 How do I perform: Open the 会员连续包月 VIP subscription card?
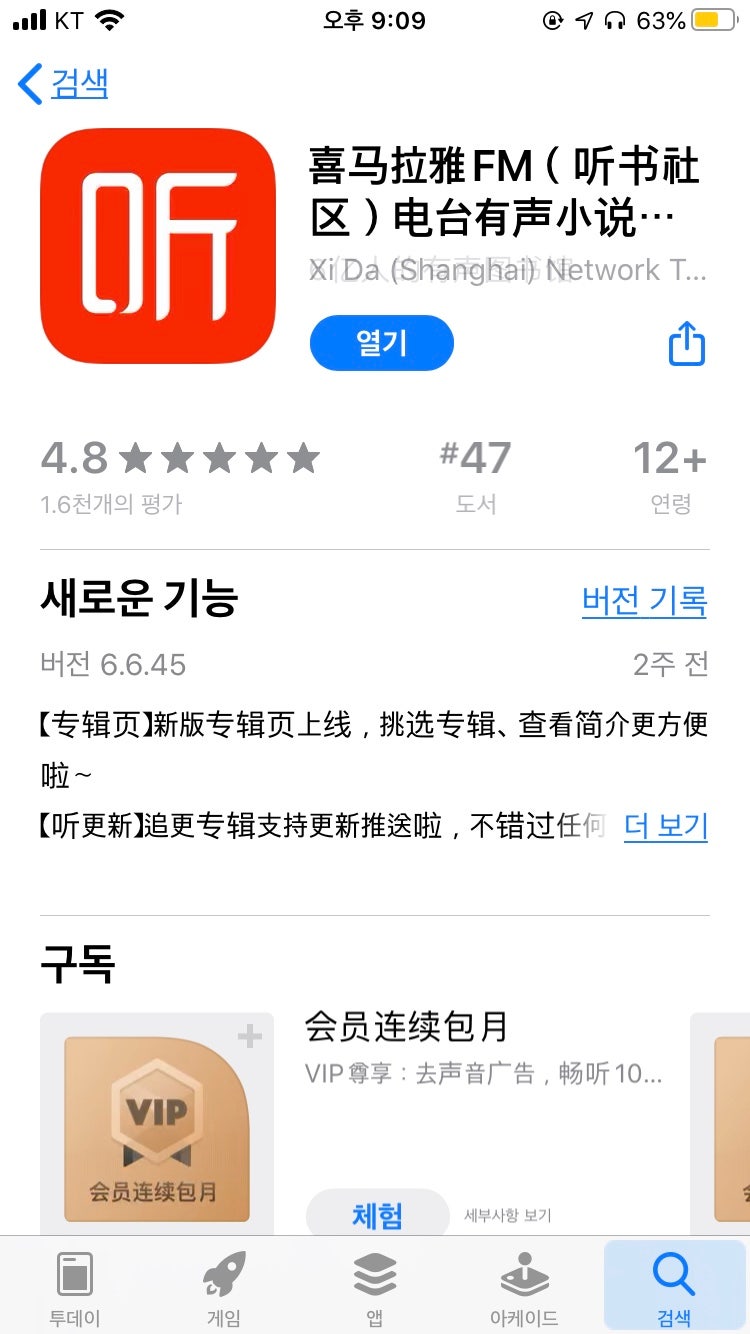tap(157, 1127)
